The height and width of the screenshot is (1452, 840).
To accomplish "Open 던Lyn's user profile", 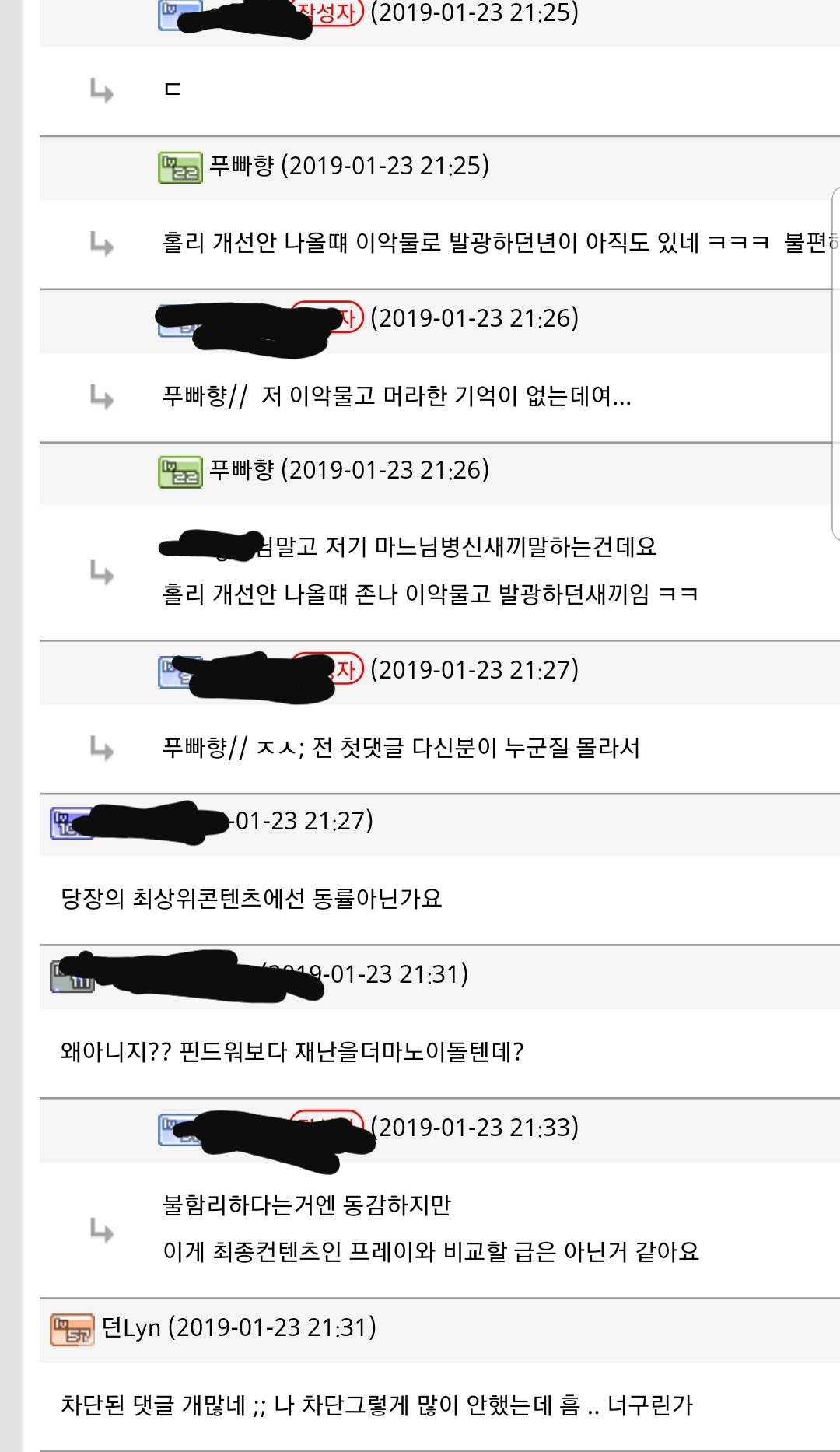I will (x=131, y=1327).
